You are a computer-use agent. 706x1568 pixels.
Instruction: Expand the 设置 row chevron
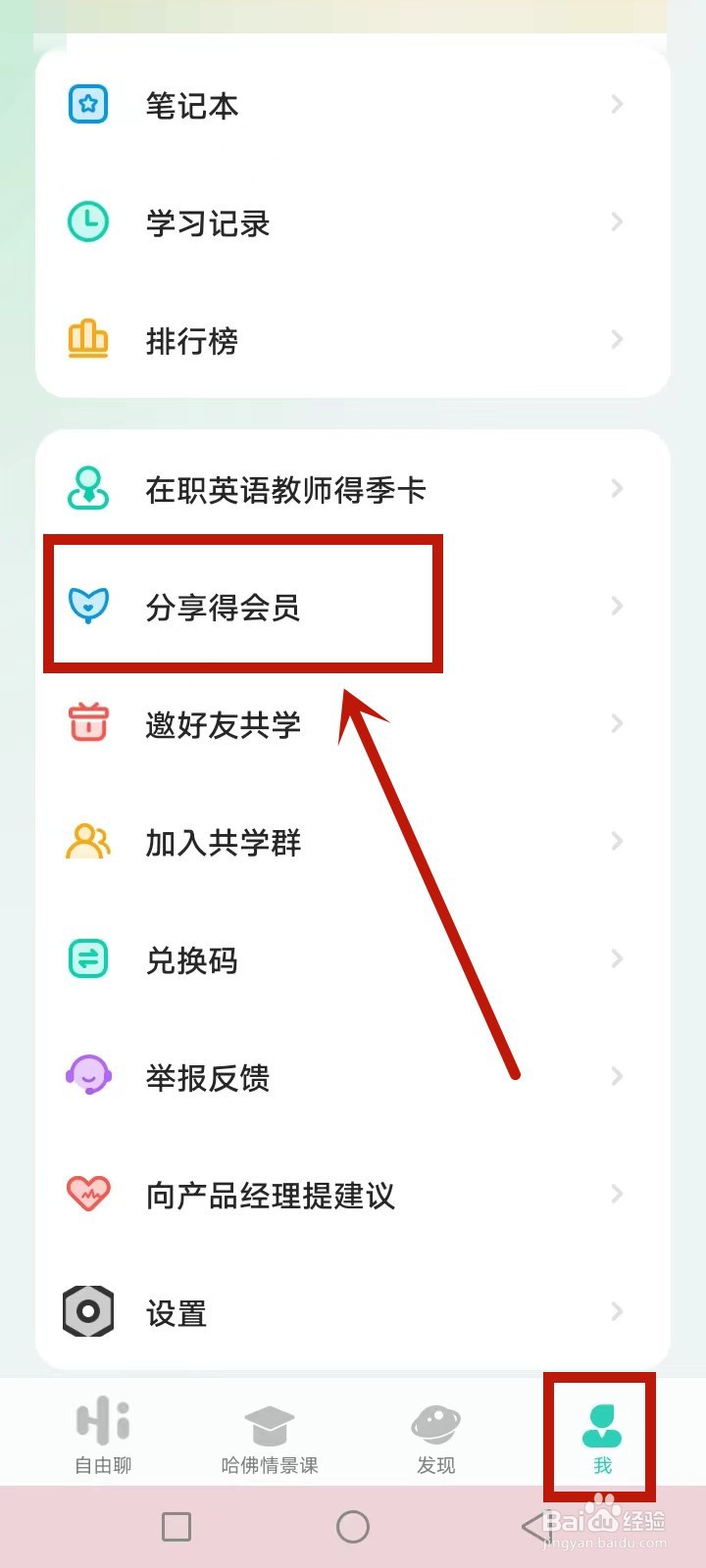click(x=616, y=1311)
